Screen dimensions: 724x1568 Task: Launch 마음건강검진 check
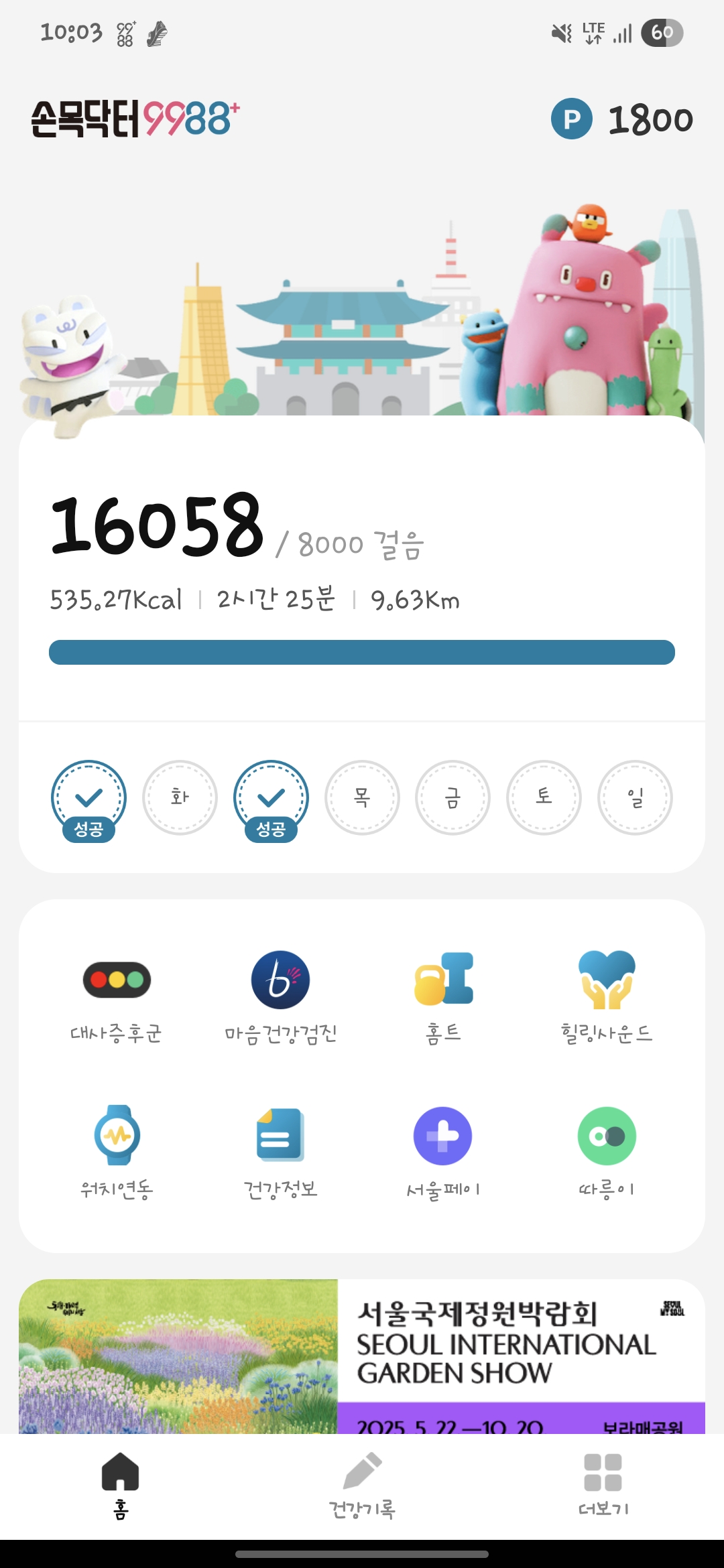pos(280,996)
